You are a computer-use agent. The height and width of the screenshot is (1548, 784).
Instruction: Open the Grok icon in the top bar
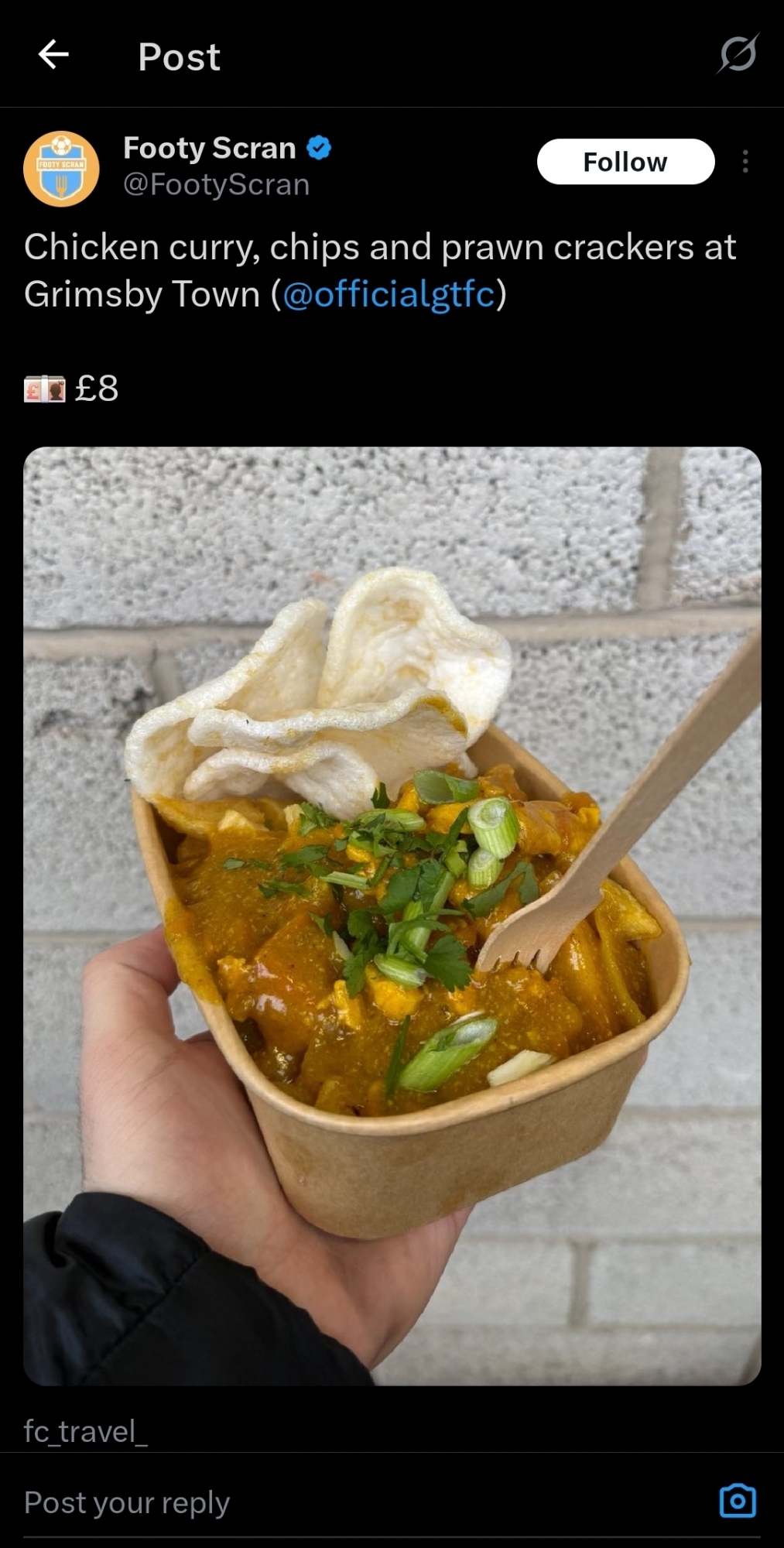(x=738, y=55)
